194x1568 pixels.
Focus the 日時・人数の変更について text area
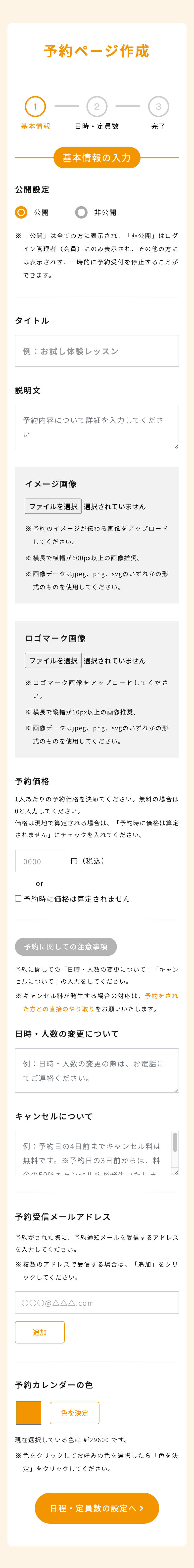click(97, 1071)
